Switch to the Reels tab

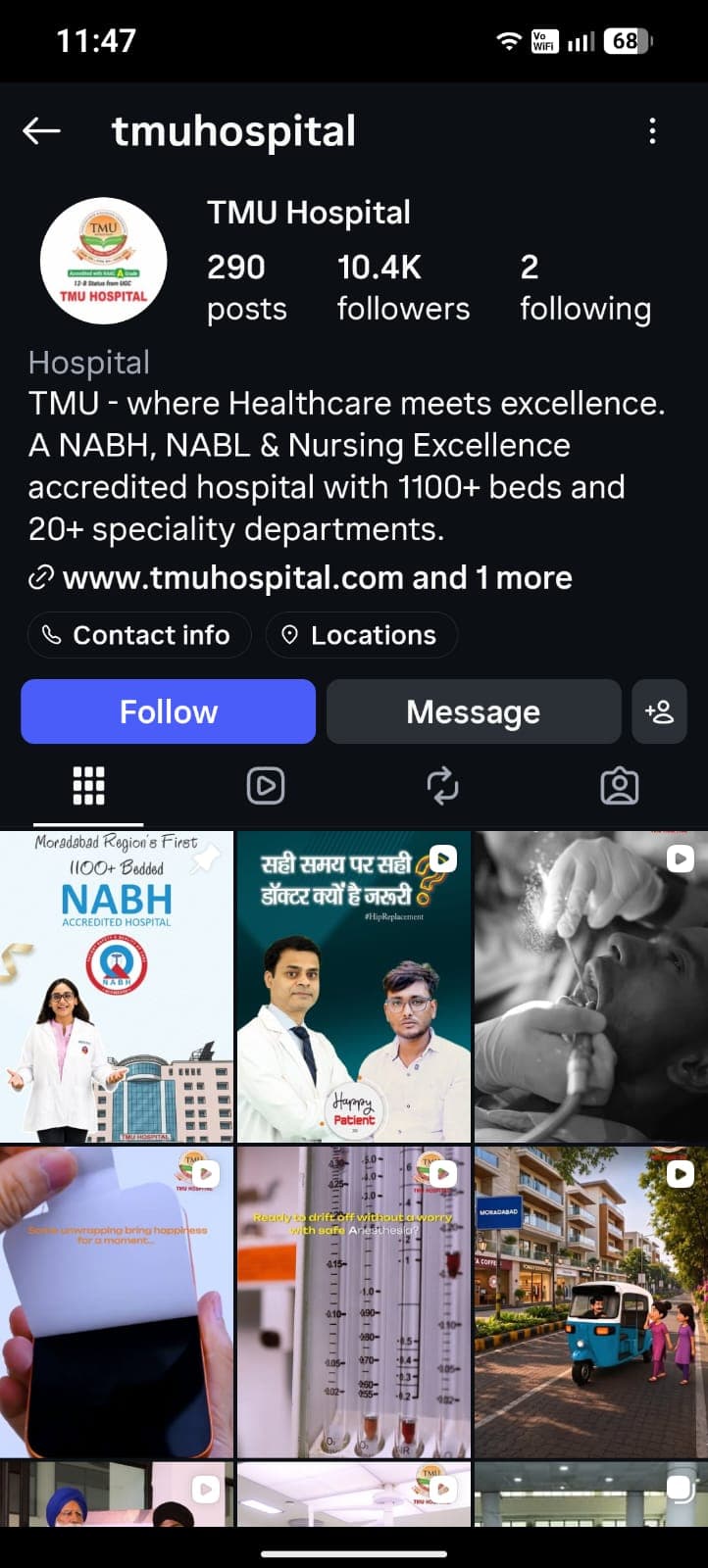[x=266, y=786]
